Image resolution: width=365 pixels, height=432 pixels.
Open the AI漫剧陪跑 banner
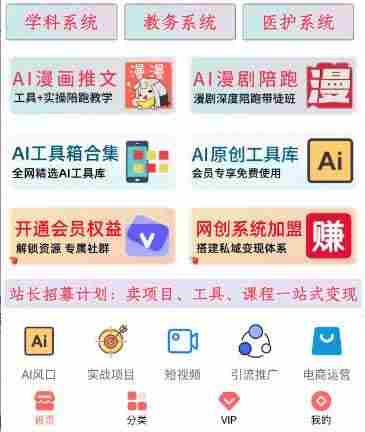[274, 86]
